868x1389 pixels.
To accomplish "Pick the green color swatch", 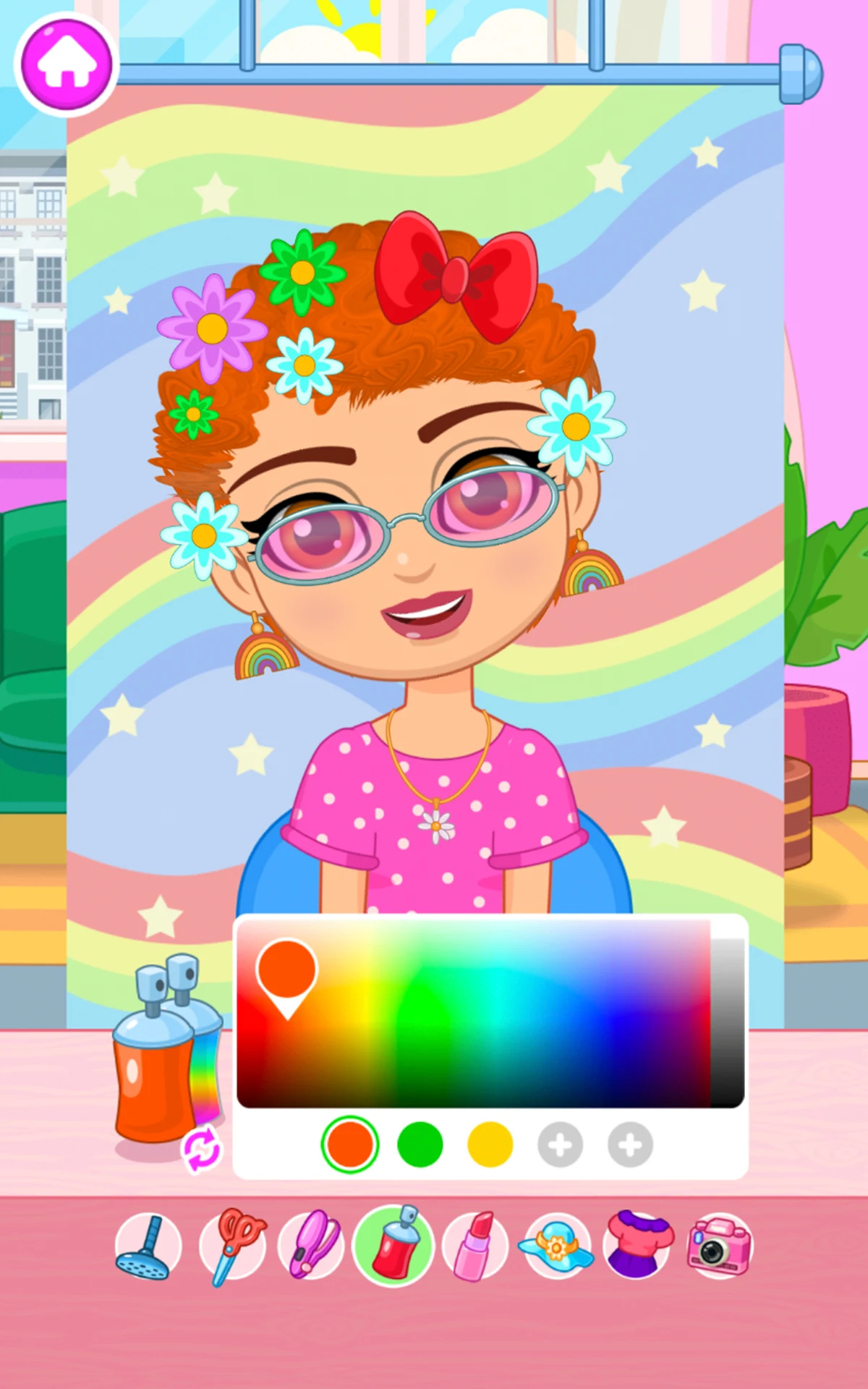I will [x=420, y=1145].
